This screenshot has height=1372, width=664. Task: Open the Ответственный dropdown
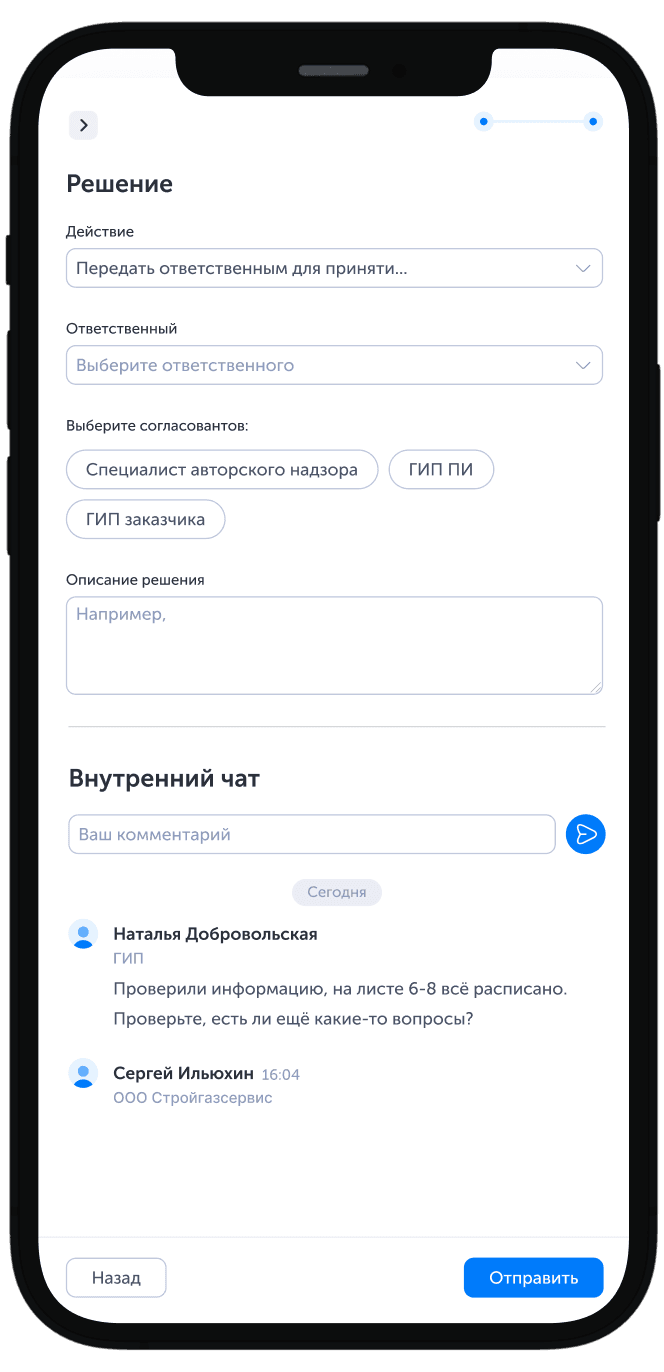334,365
